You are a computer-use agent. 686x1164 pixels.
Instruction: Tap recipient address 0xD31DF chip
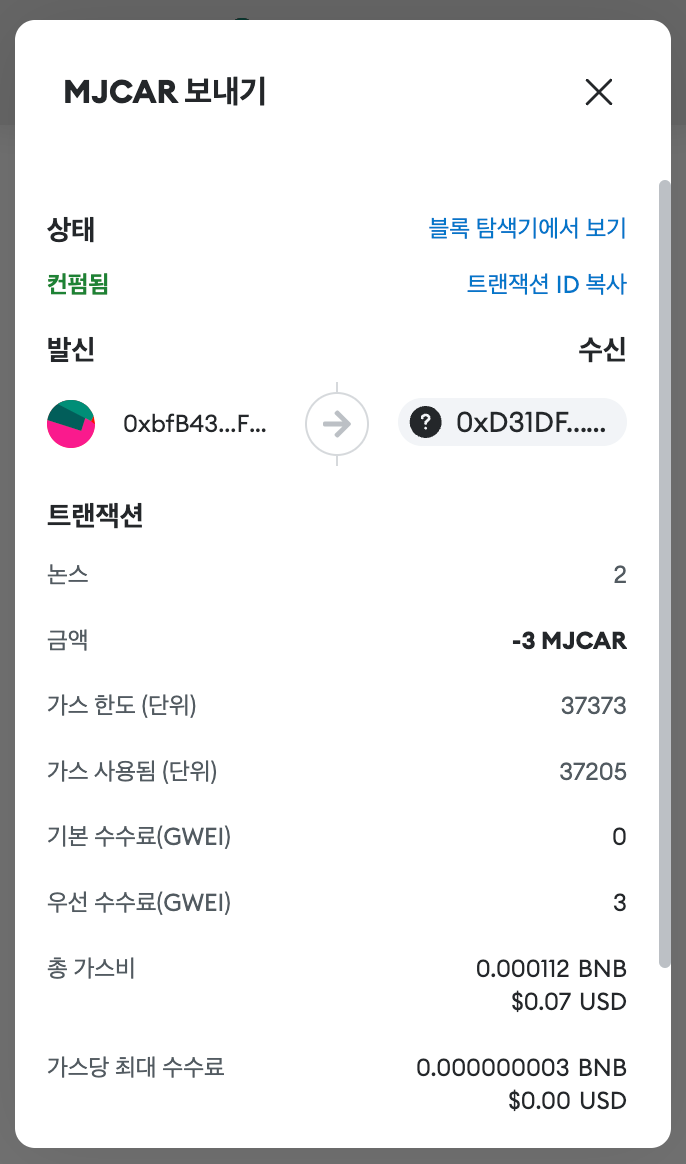coord(512,422)
